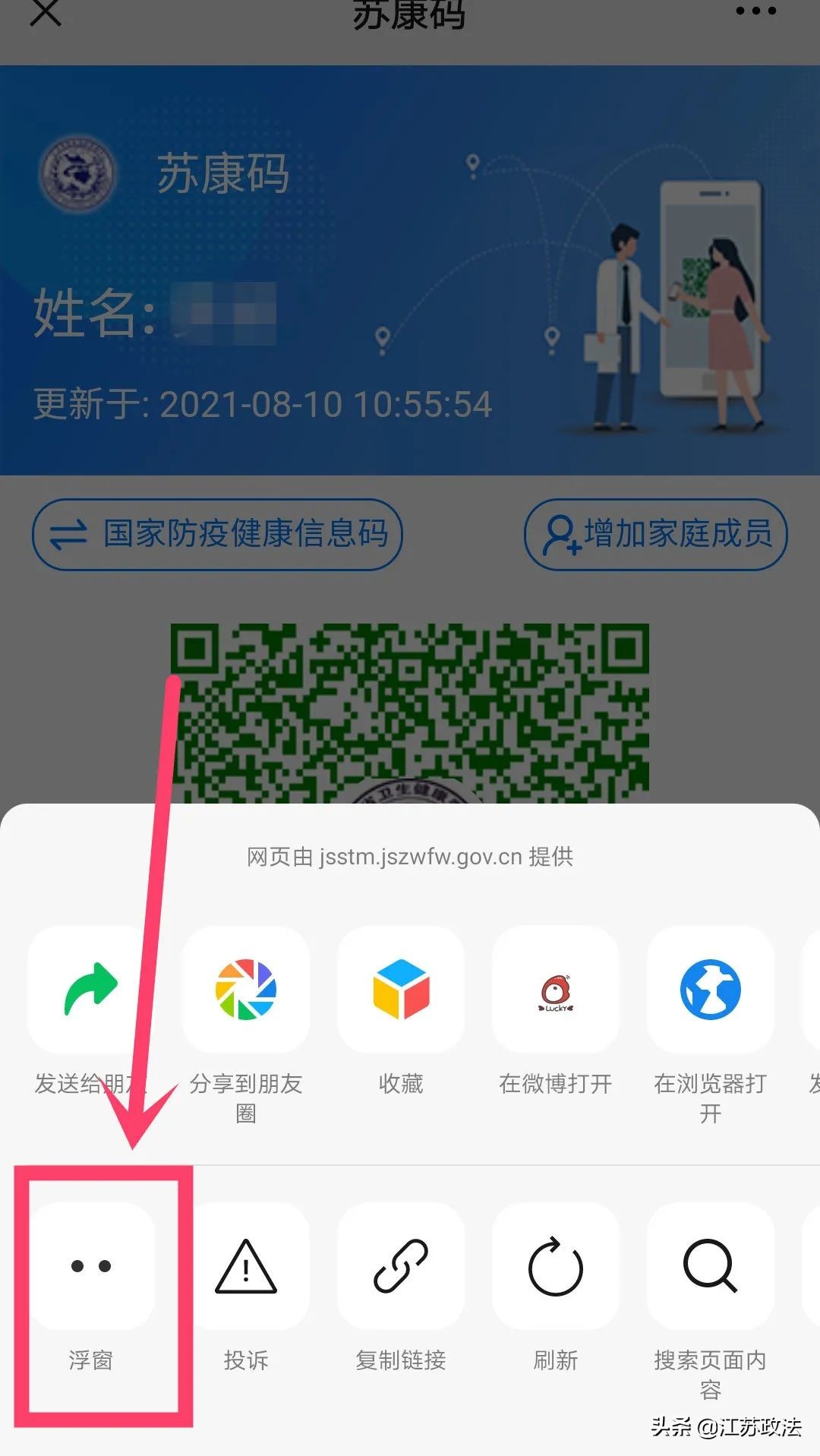Viewport: 820px width, 1456px height.
Task: Close the 苏康码 page with the X
Action: pos(46,13)
